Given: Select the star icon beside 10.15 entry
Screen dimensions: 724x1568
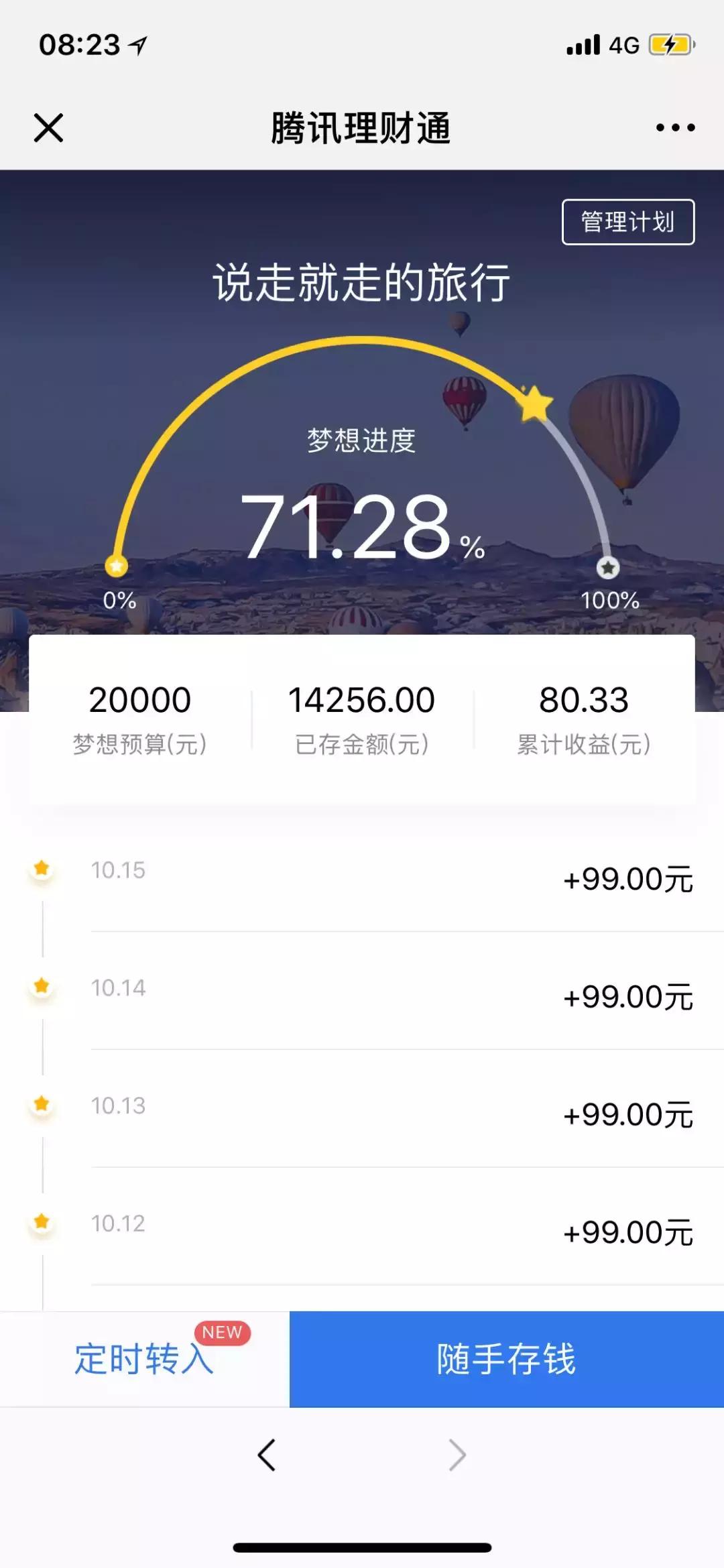Looking at the screenshot, I should 42,867.
